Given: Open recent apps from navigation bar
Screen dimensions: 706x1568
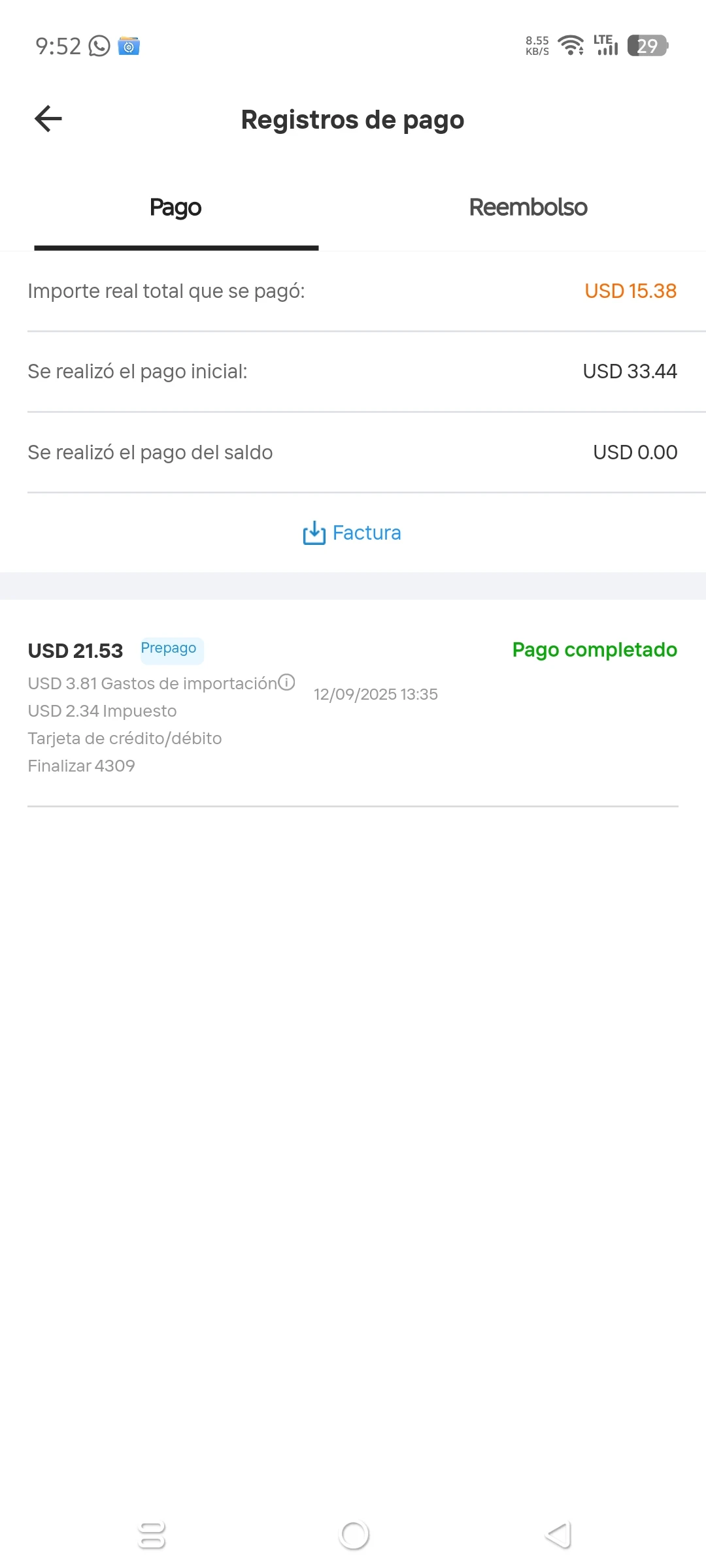Looking at the screenshot, I should pos(152,1535).
